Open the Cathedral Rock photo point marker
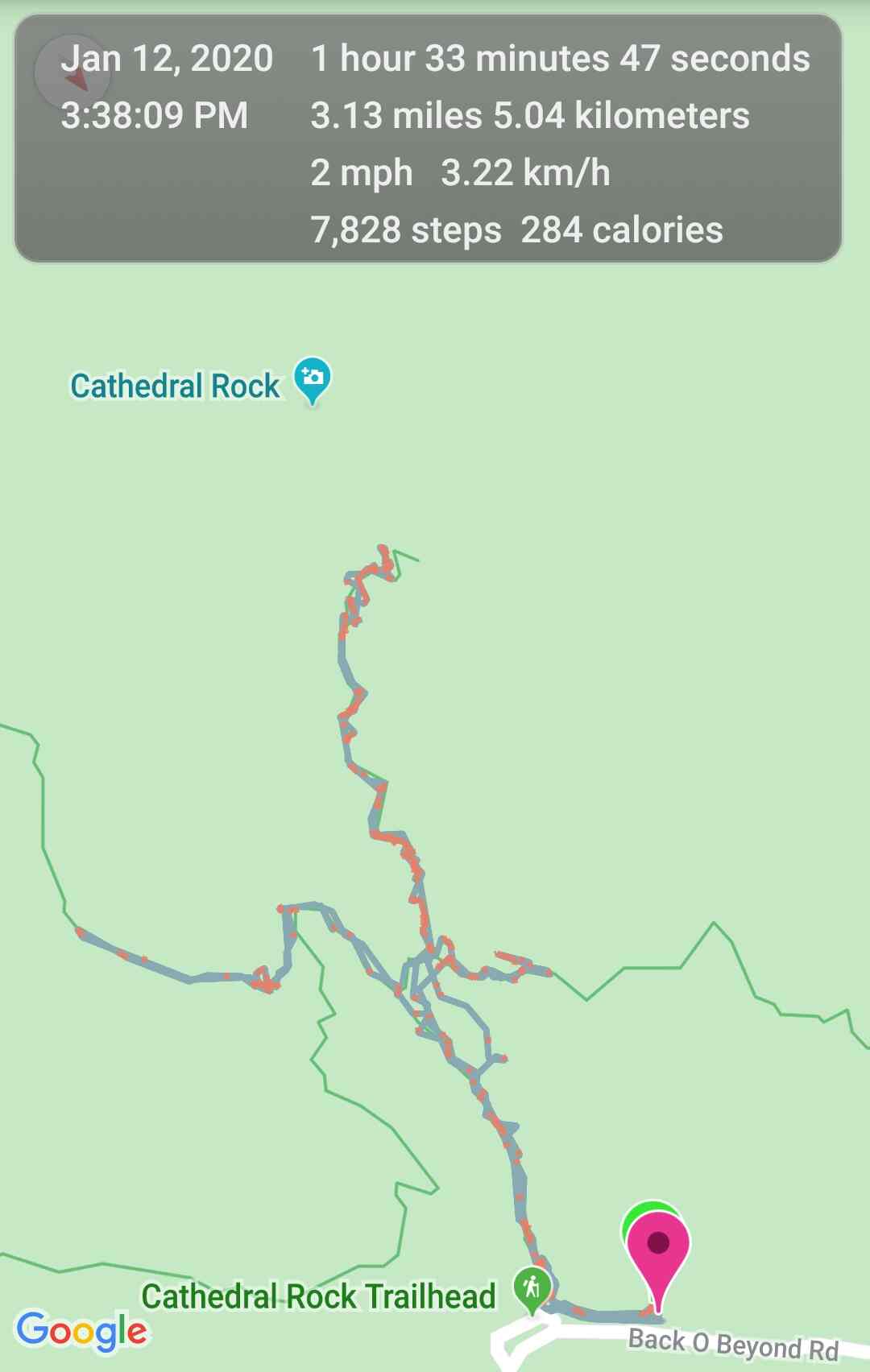The height and width of the screenshot is (1372, 870). (312, 378)
